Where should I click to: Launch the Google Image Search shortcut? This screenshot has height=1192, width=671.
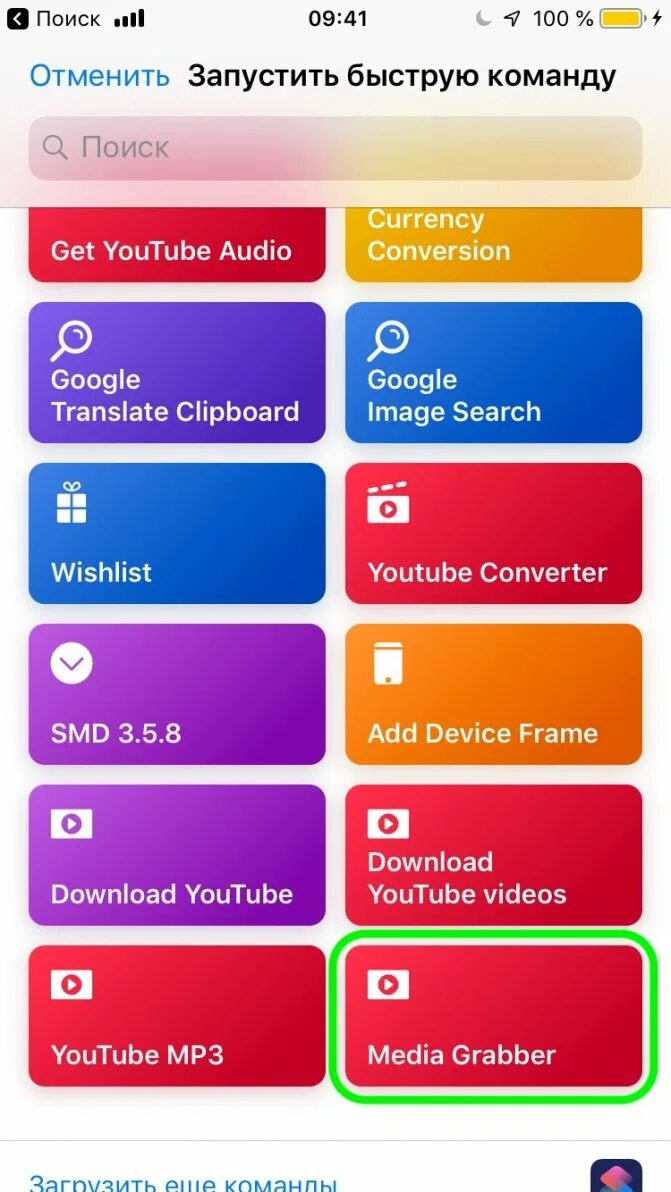coord(493,372)
